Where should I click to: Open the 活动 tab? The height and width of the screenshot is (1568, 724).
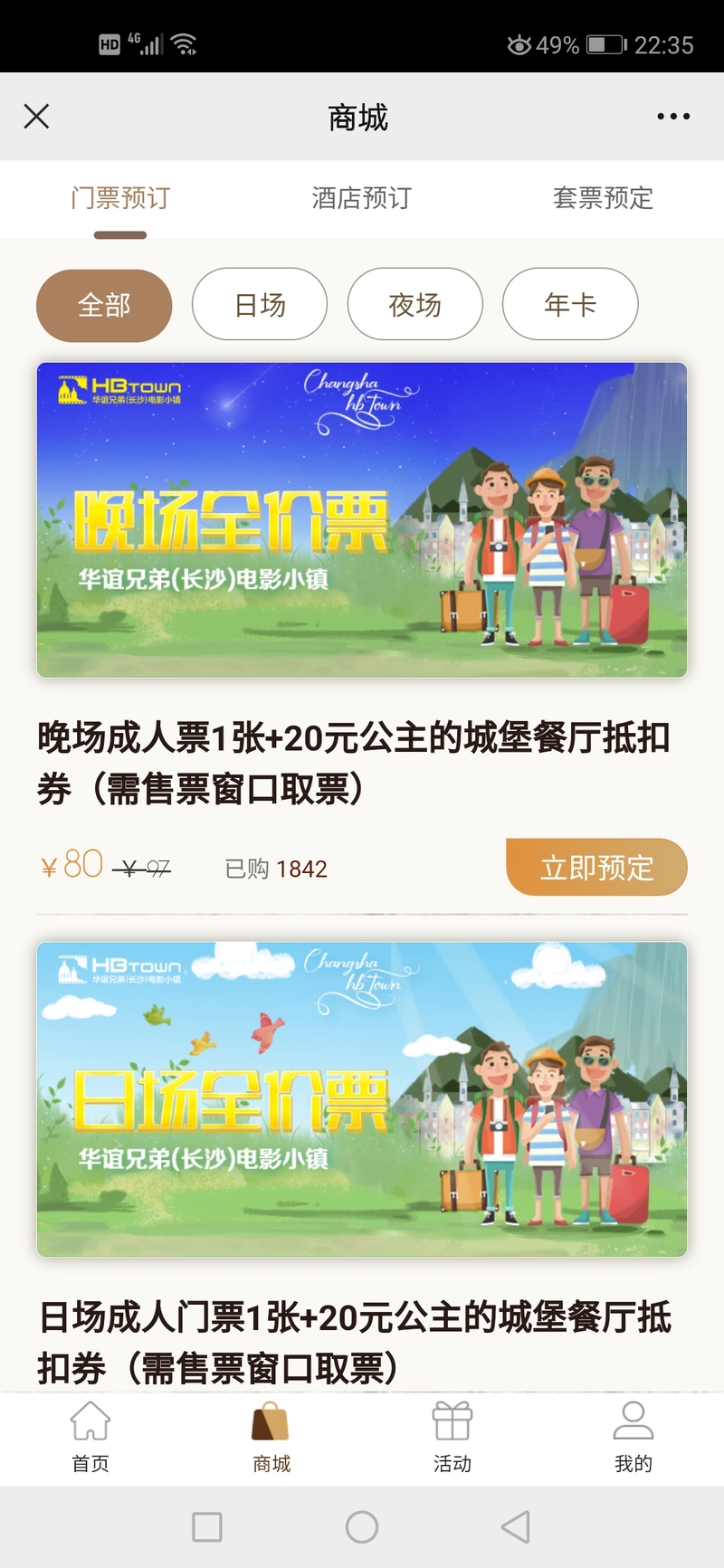tap(452, 1437)
